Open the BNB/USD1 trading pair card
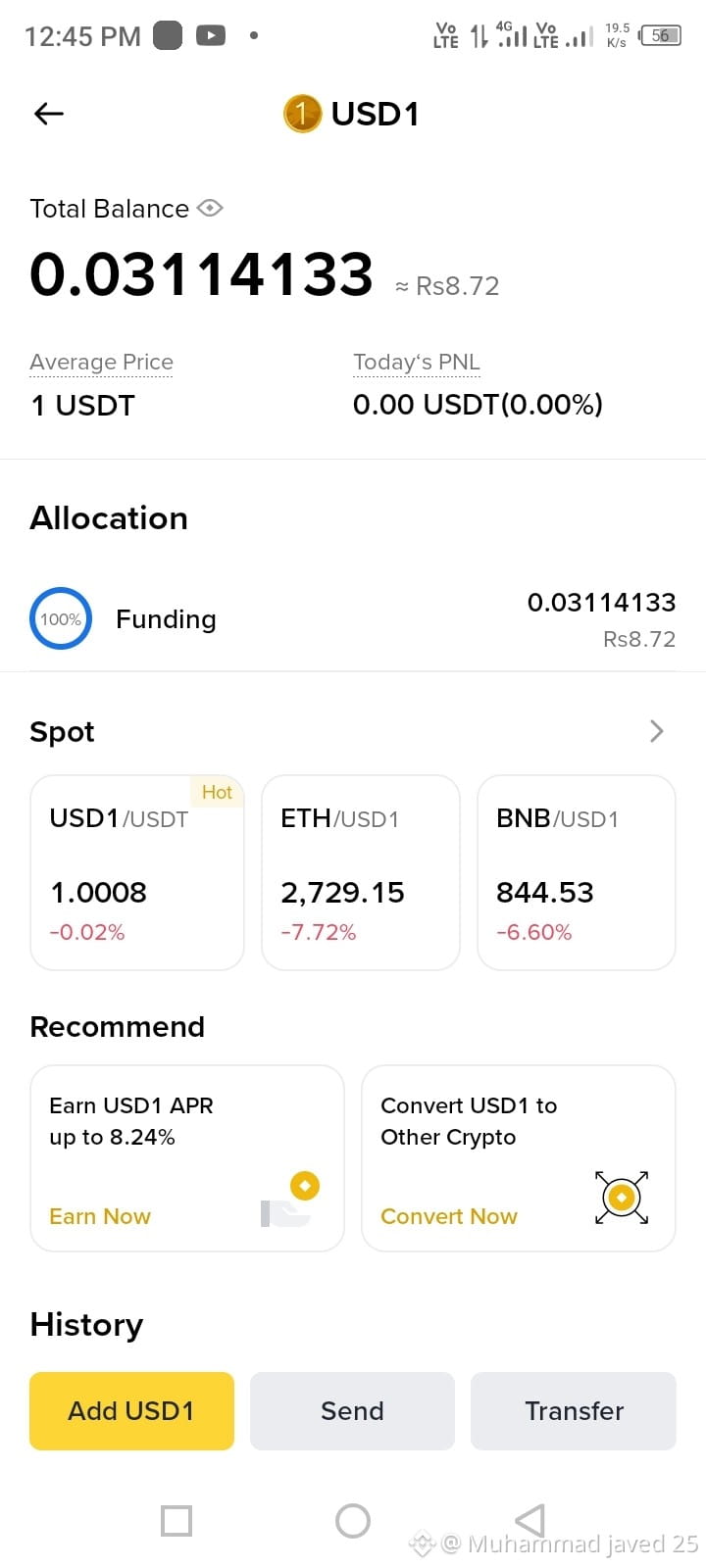This screenshot has width=706, height=1568. 576,872
